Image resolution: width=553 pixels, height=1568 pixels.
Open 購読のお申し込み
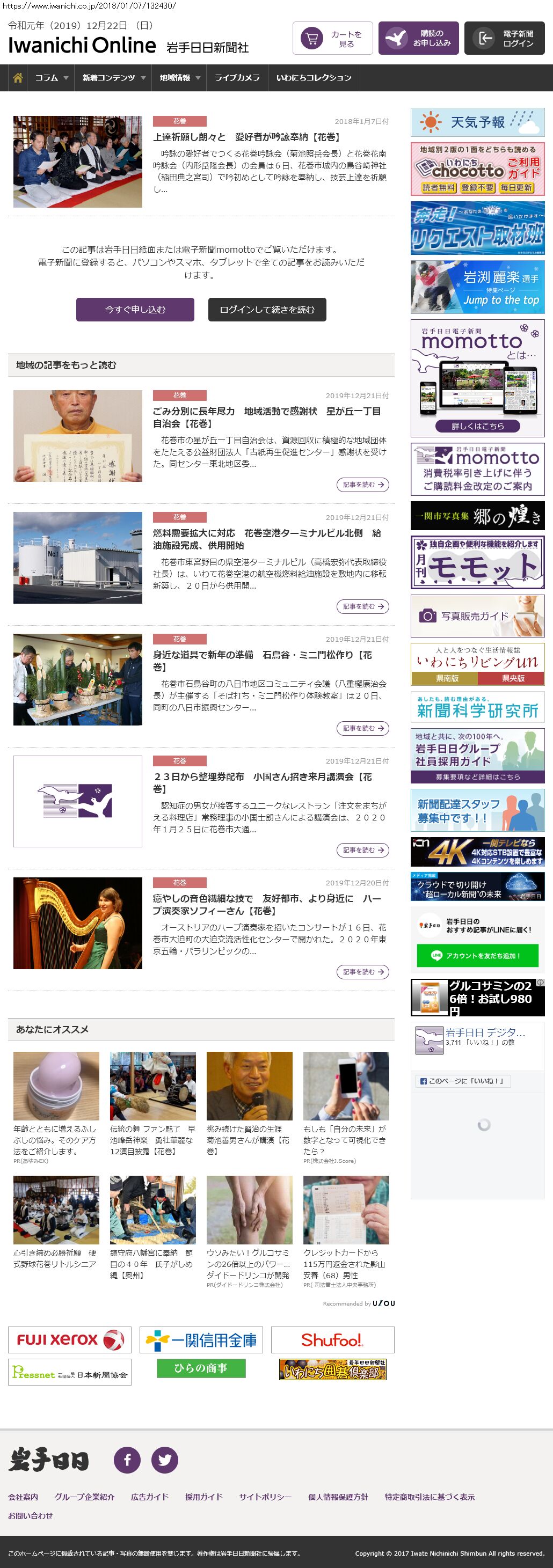click(418, 38)
